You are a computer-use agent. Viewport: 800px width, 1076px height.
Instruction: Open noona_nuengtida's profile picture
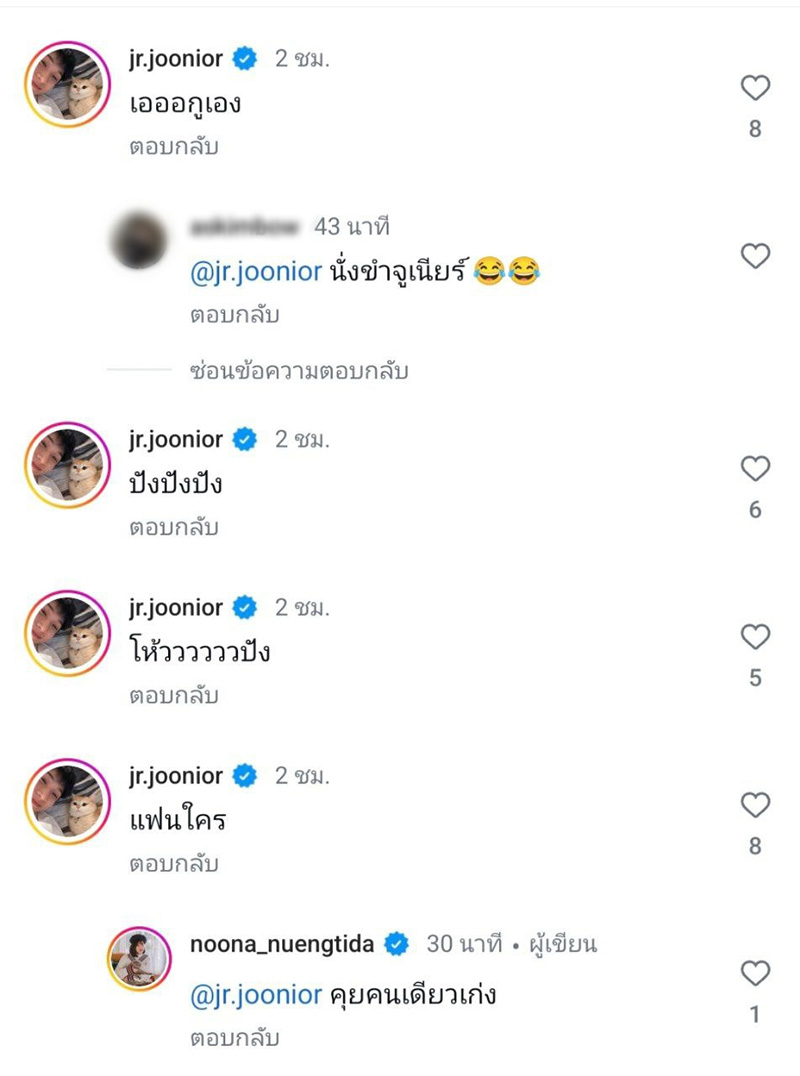(140, 958)
